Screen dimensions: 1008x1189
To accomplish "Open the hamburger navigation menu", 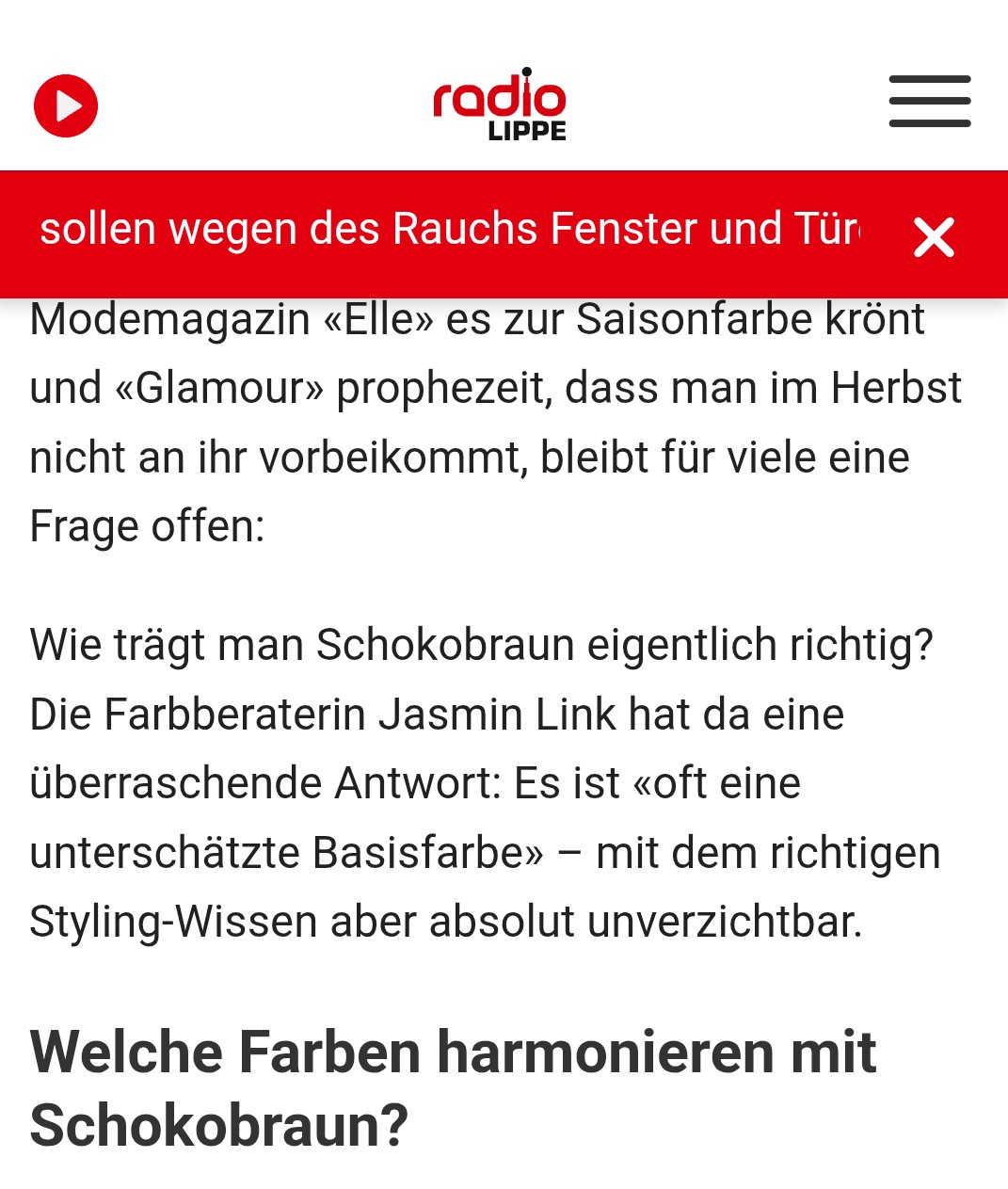I will pos(929,102).
